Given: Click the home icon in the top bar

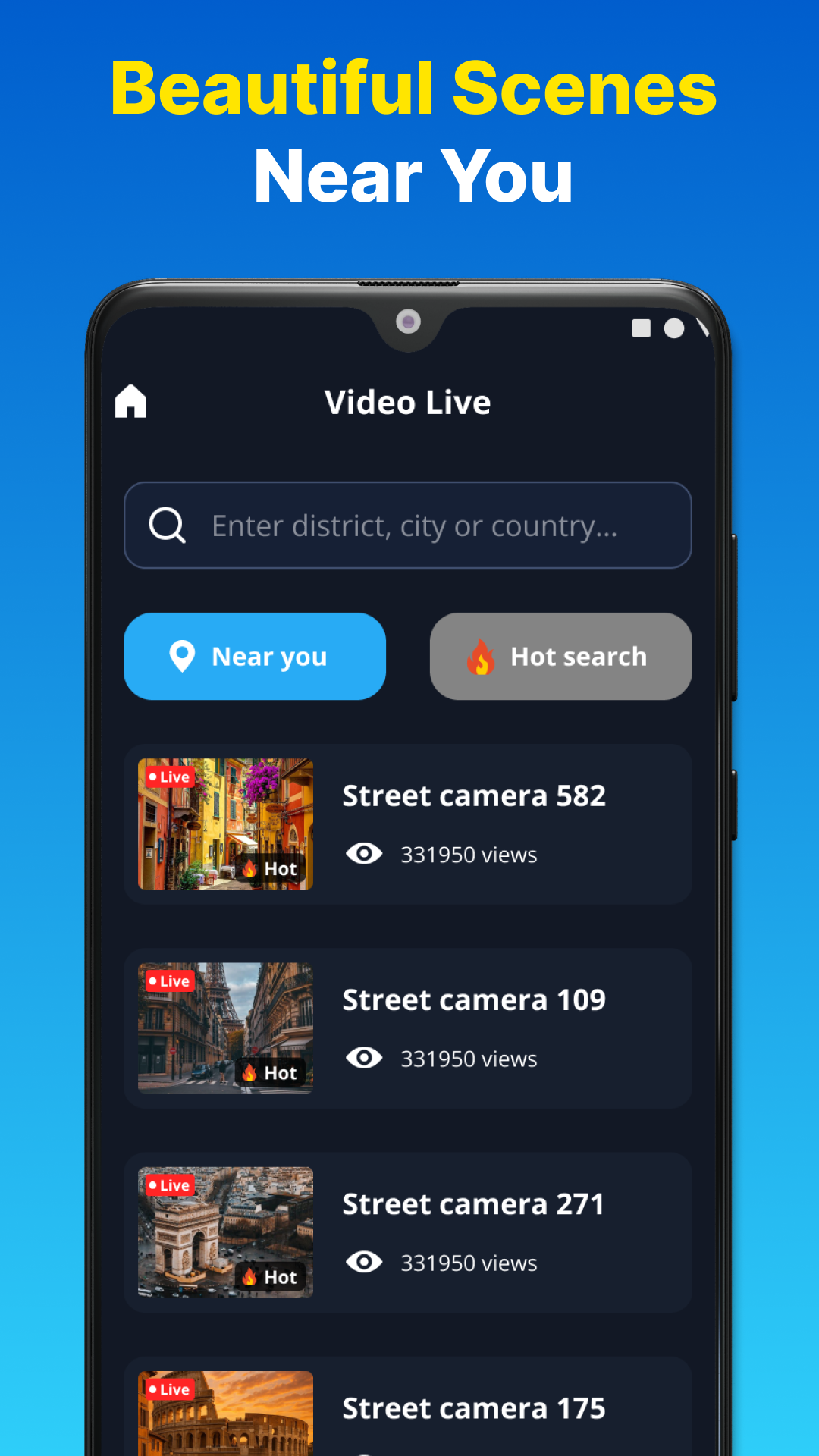Looking at the screenshot, I should click(x=131, y=402).
